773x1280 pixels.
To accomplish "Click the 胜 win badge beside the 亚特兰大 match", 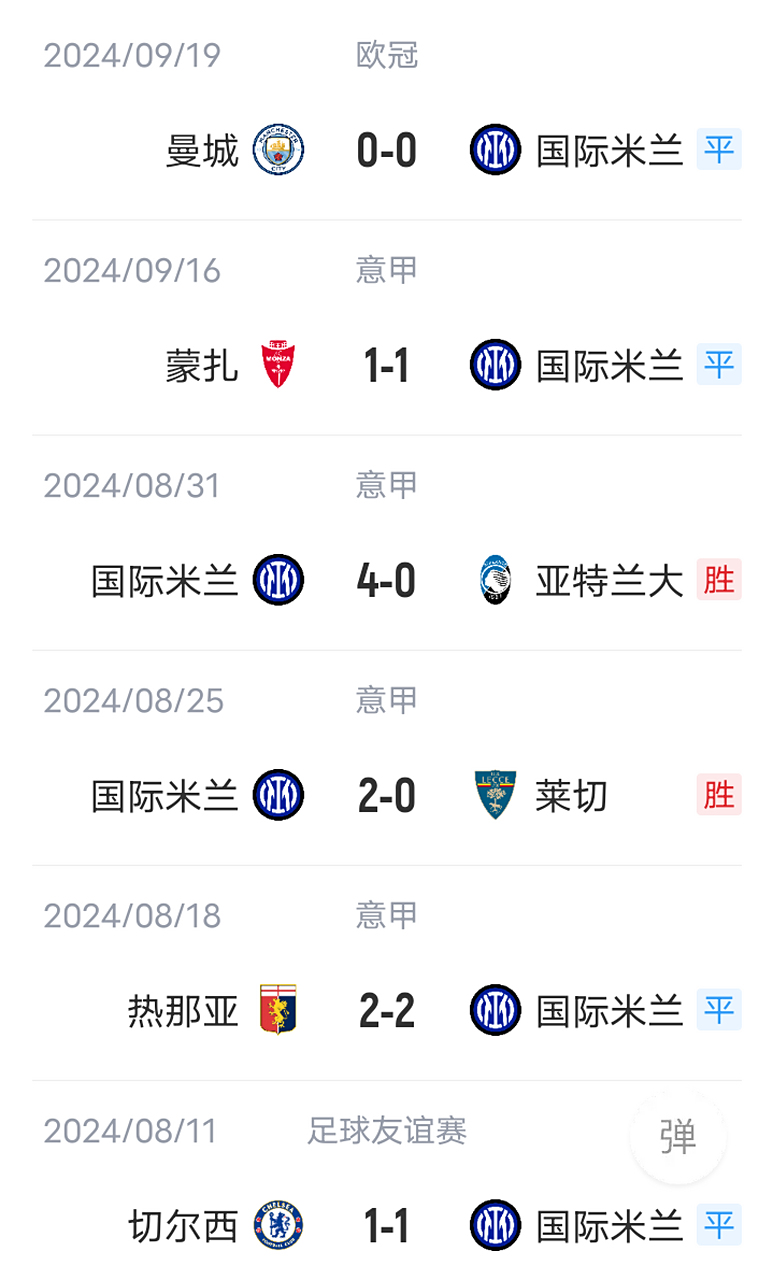I will coord(719,580).
